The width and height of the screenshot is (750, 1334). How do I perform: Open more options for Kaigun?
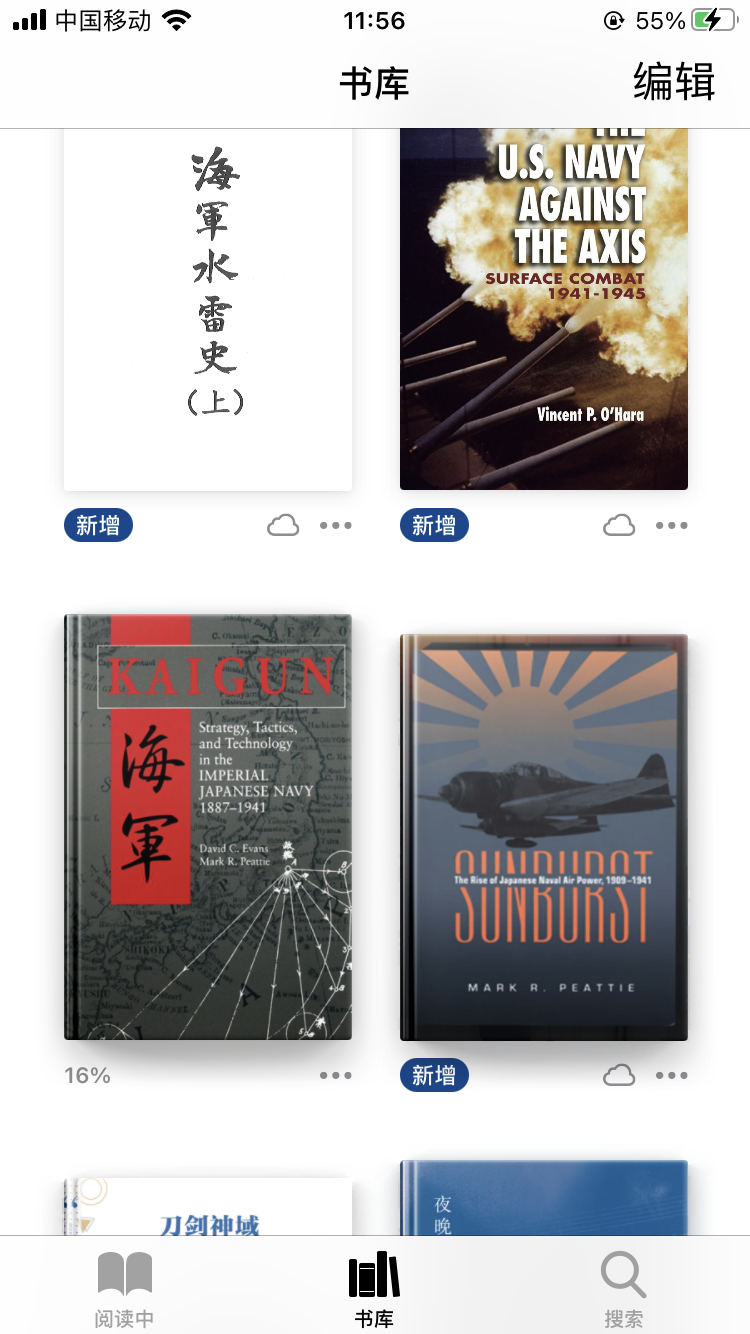(x=336, y=1075)
